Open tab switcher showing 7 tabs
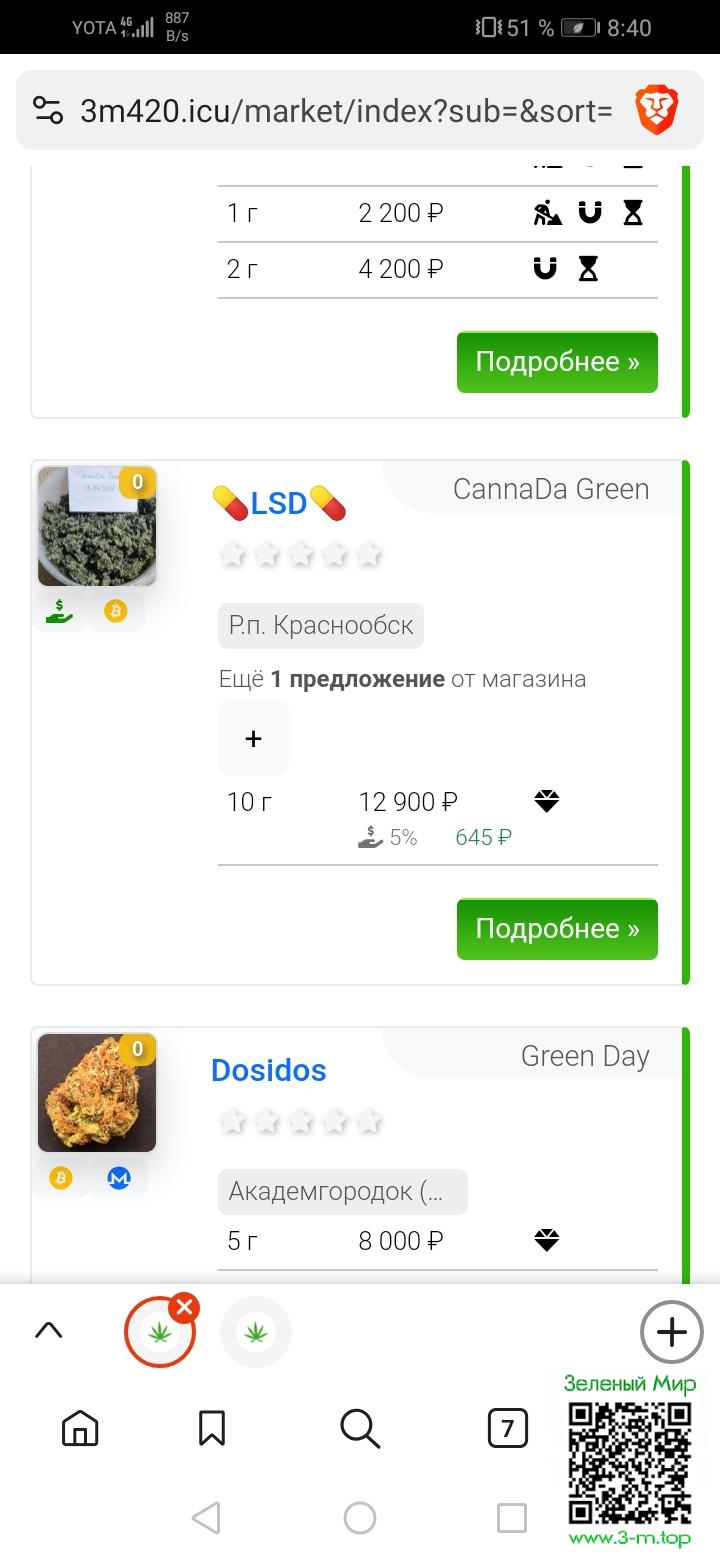 point(507,1428)
